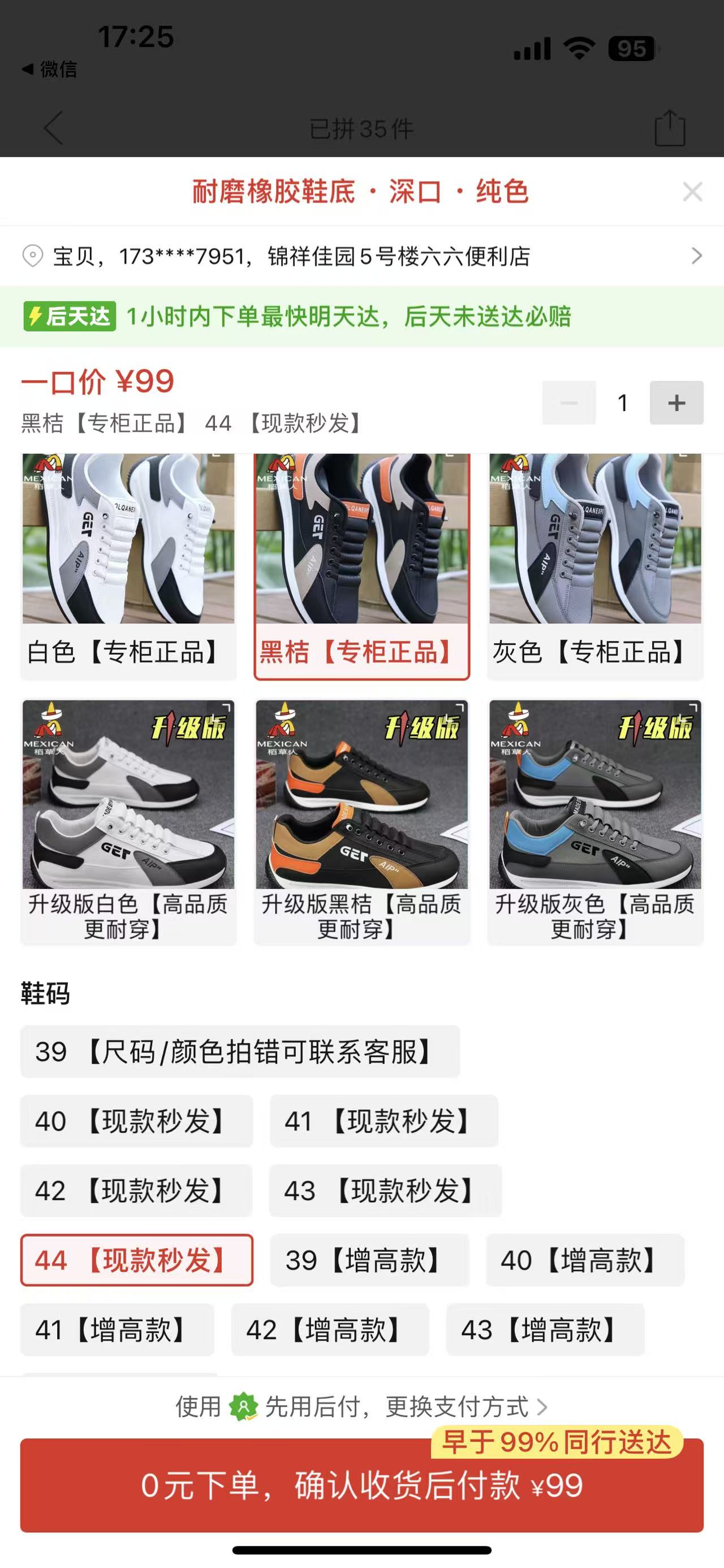Select the 白色【专柜正品】 color option
This screenshot has height=1568, width=724.
(128, 566)
